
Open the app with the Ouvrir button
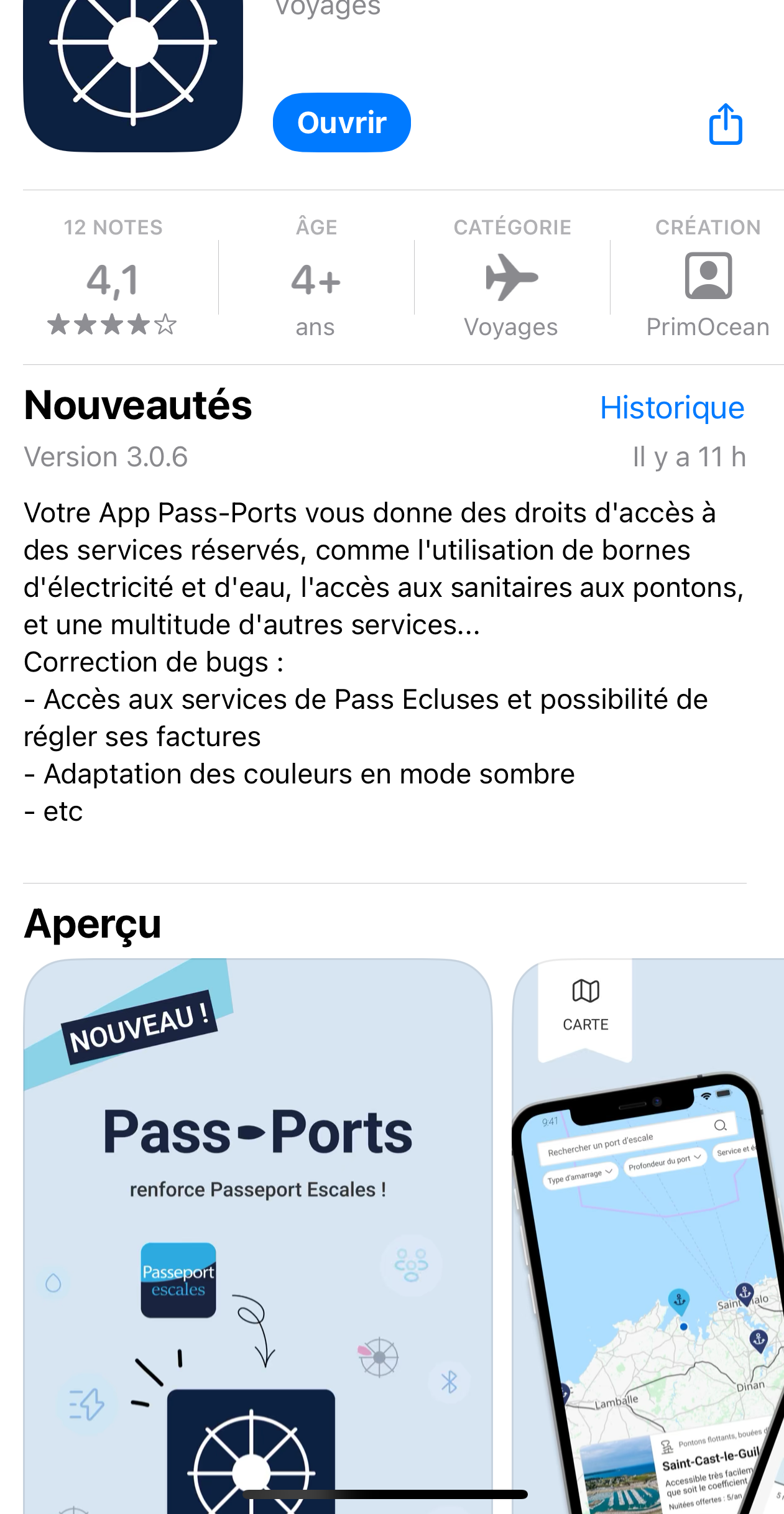click(341, 122)
